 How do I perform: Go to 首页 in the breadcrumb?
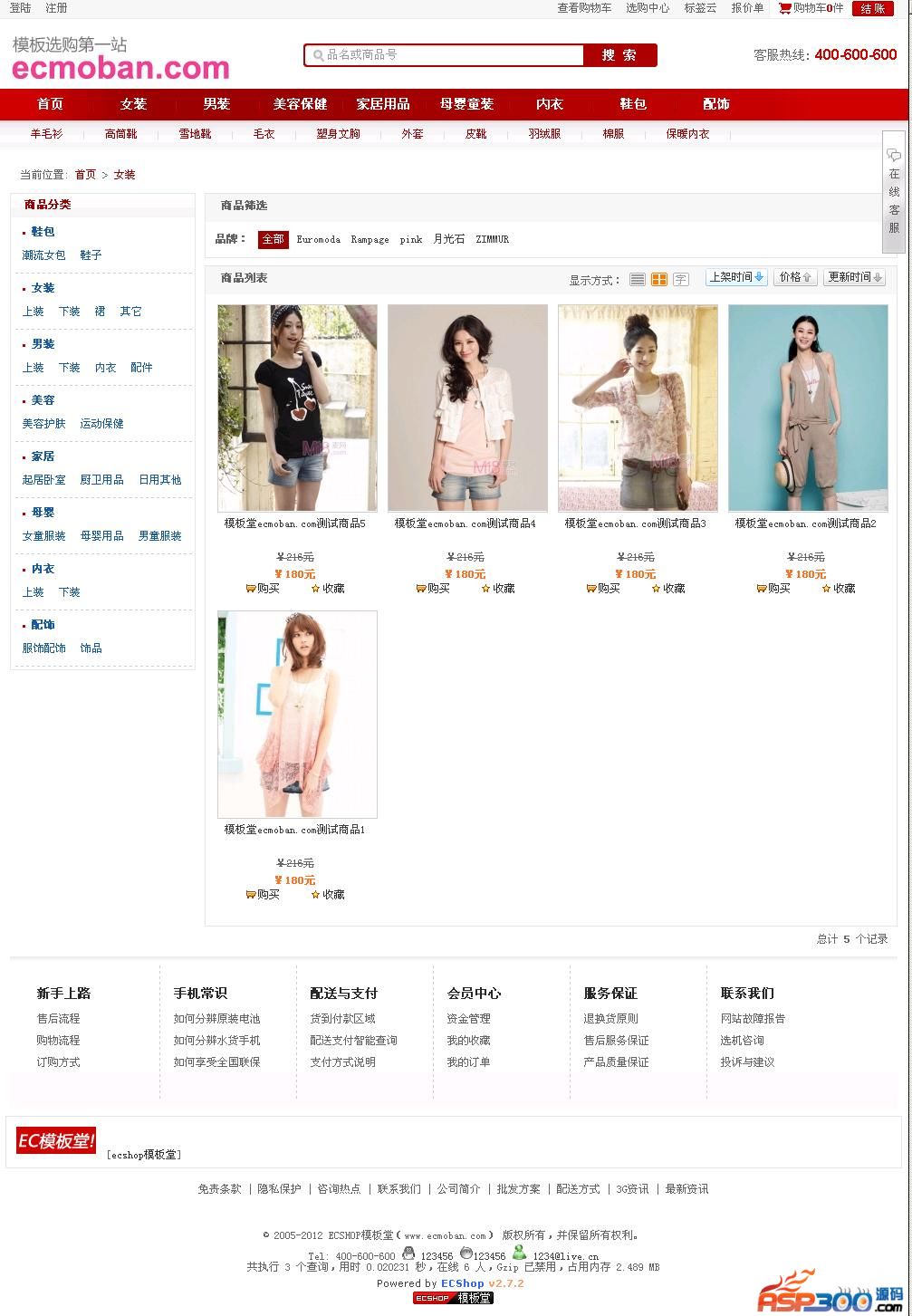pyautogui.click(x=85, y=175)
